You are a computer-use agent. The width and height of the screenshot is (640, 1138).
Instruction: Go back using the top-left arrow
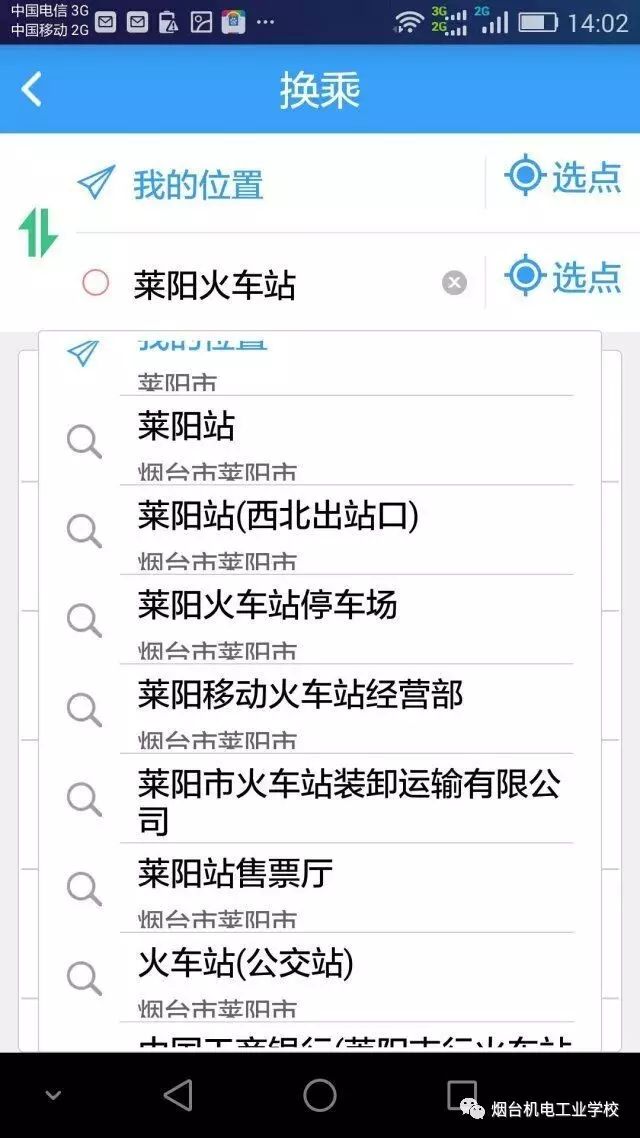coord(32,89)
